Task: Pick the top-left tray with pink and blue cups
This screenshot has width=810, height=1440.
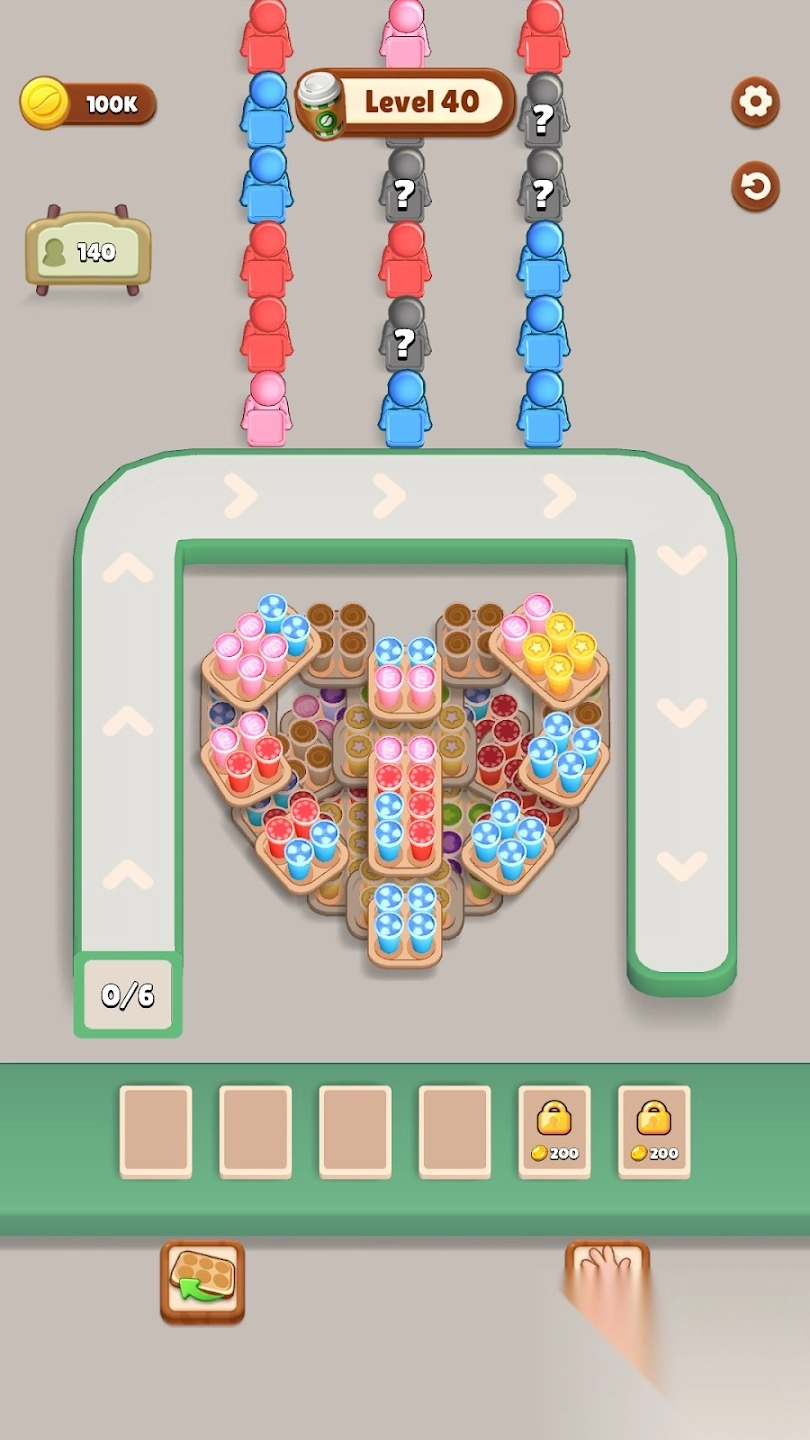Action: (260, 646)
